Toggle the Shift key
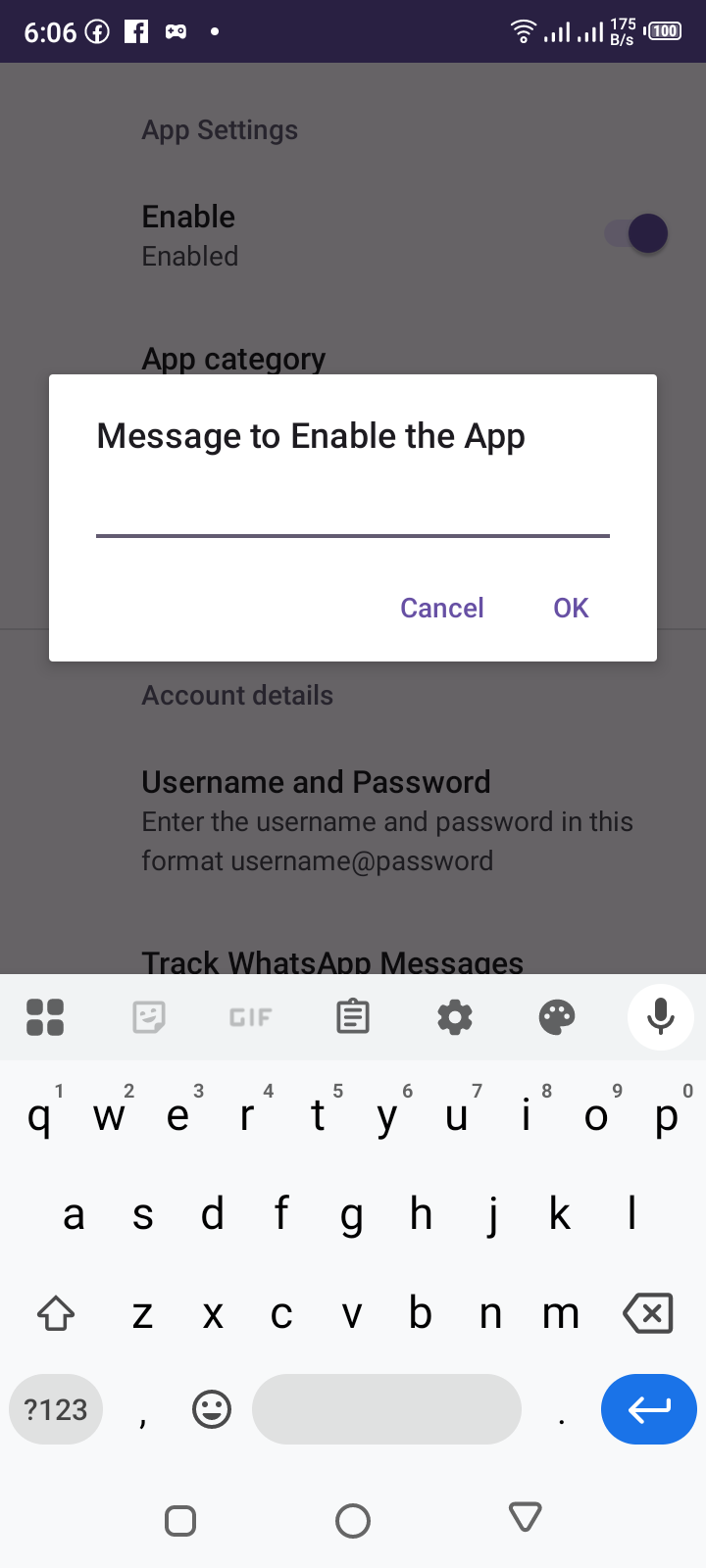The width and height of the screenshot is (706, 1568). pyautogui.click(x=56, y=1313)
